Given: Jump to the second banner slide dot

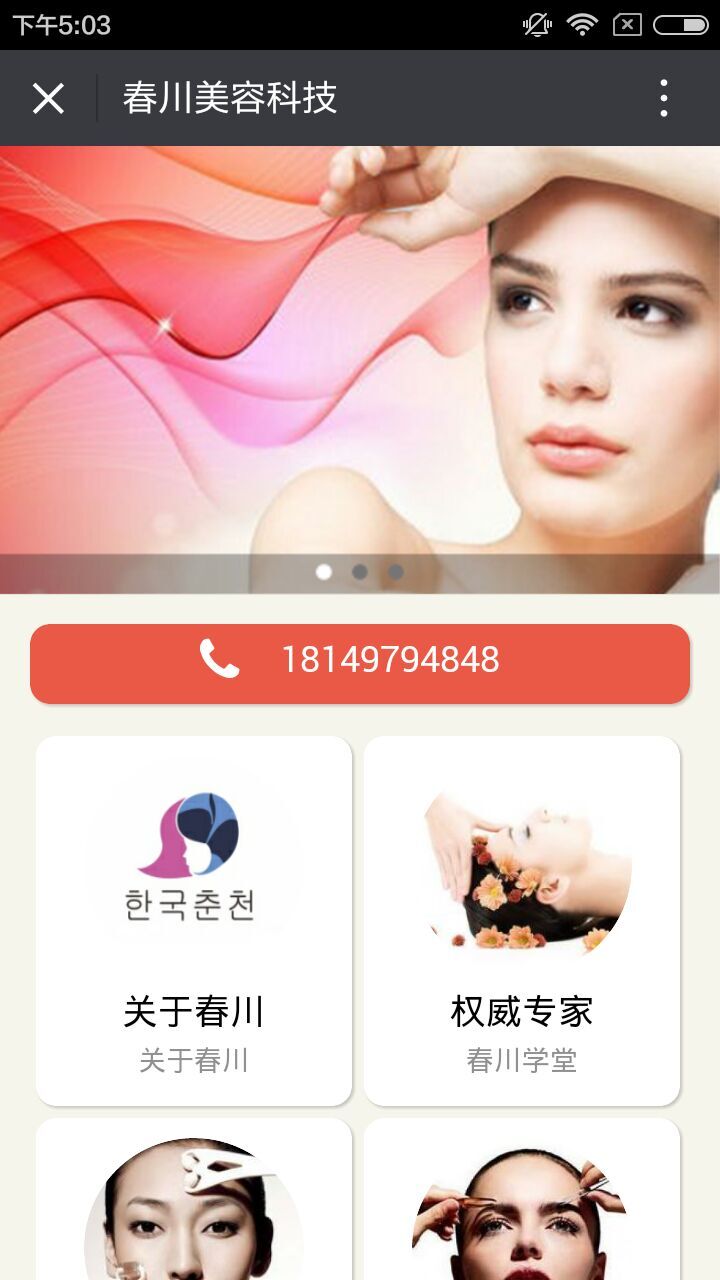Looking at the screenshot, I should pos(360,572).
